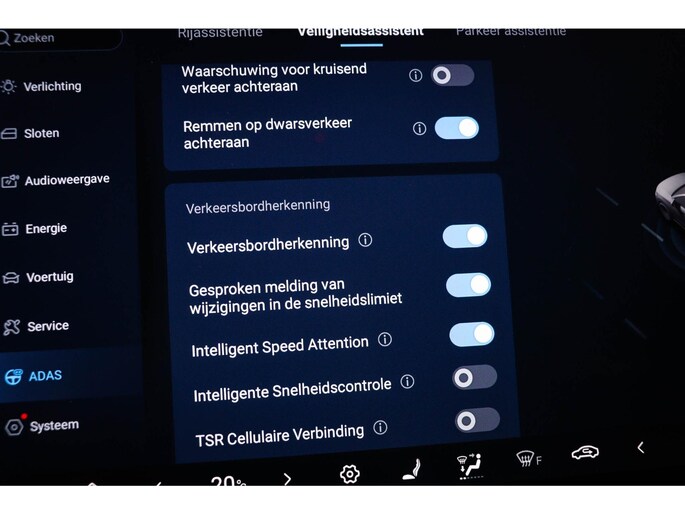Screen dimensions: 685x514
Task: Turn on TSR Cellulaire Verbinding
Action: click(x=477, y=420)
